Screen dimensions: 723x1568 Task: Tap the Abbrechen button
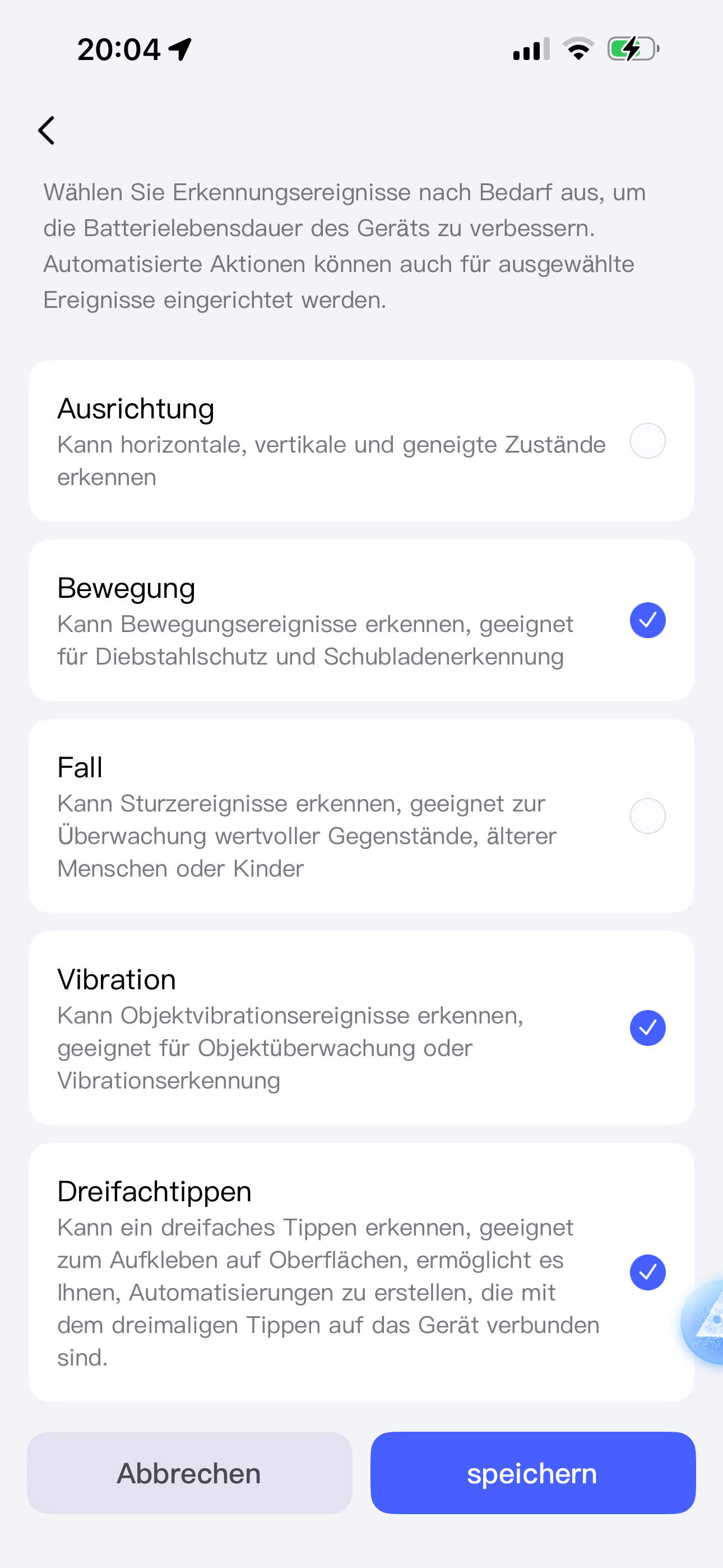(x=189, y=1473)
